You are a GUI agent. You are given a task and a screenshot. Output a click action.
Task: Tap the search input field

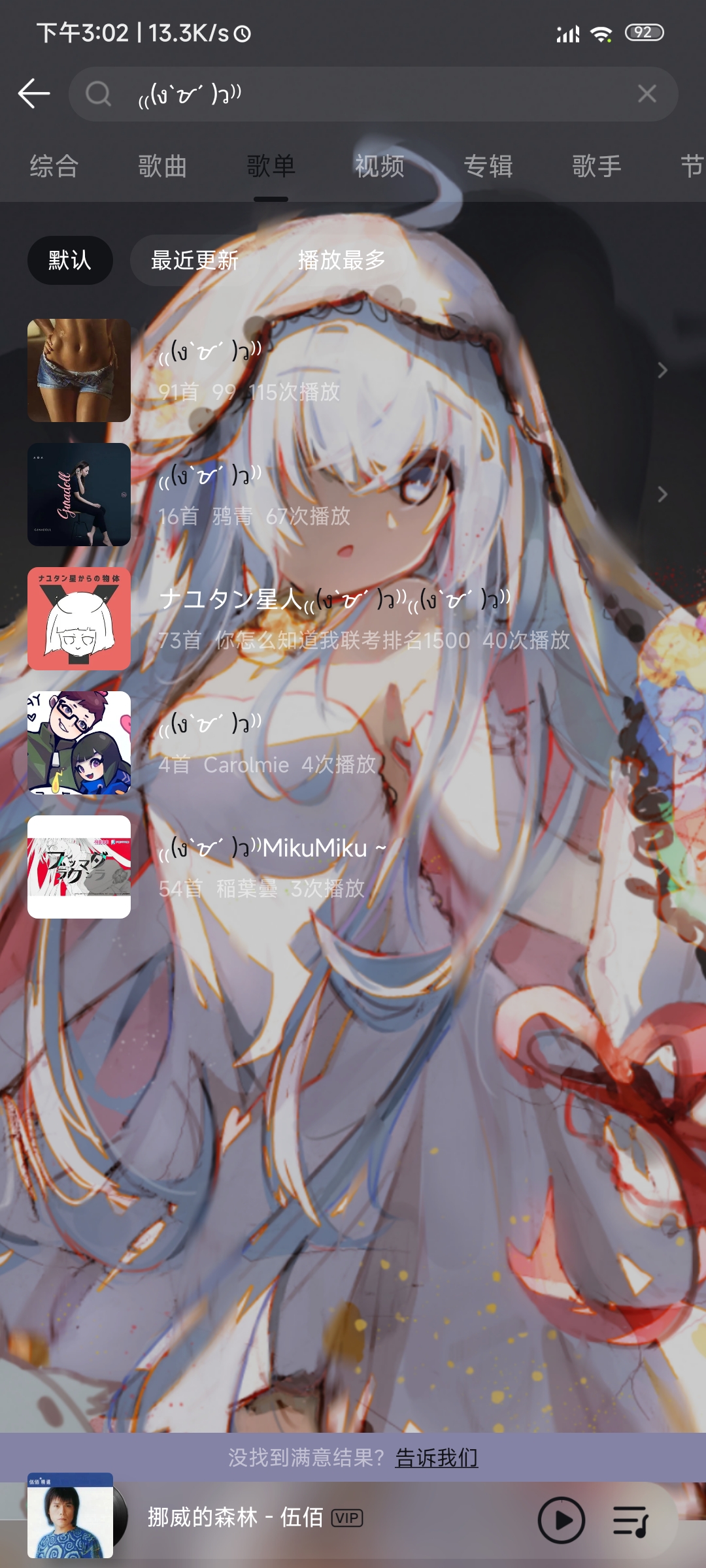click(x=366, y=94)
